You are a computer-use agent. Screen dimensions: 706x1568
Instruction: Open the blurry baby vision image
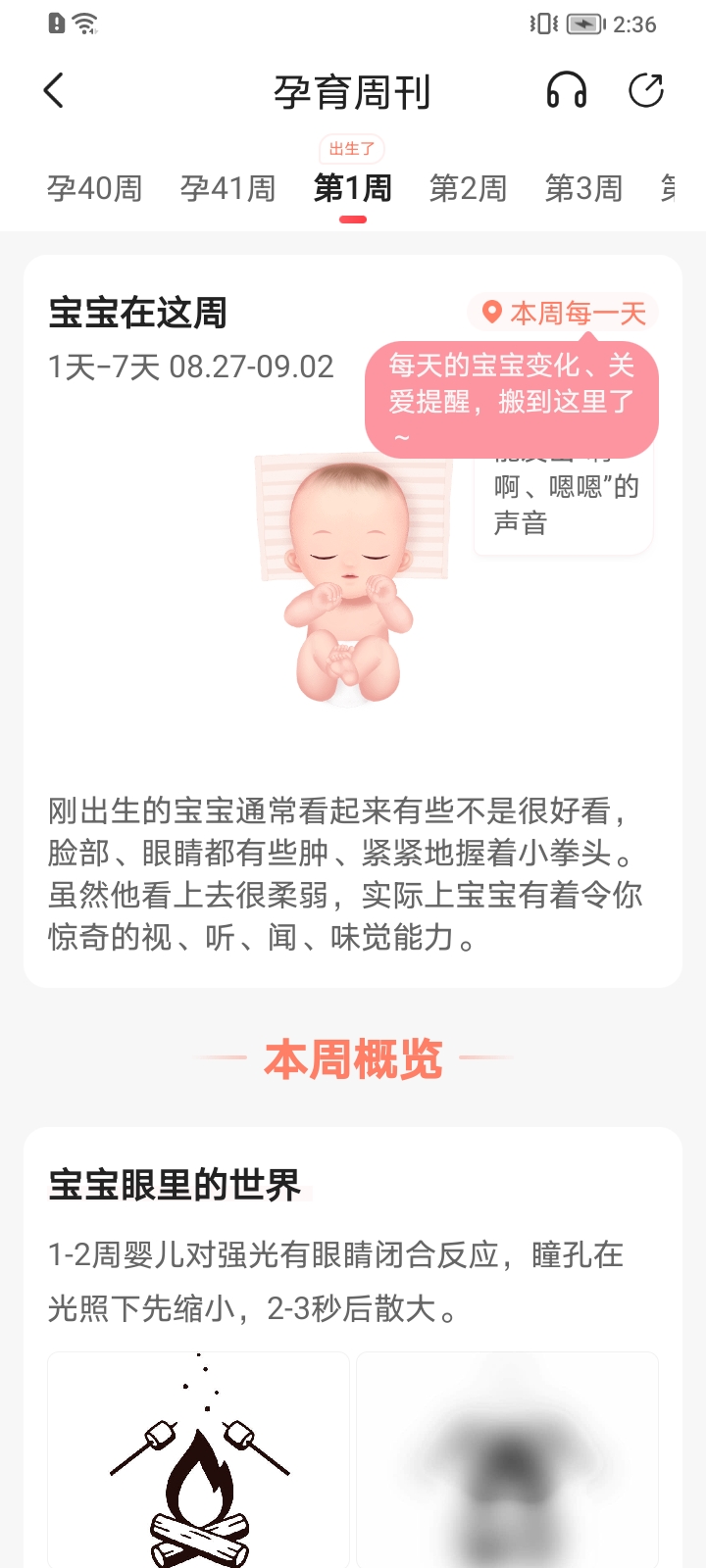click(507, 1460)
